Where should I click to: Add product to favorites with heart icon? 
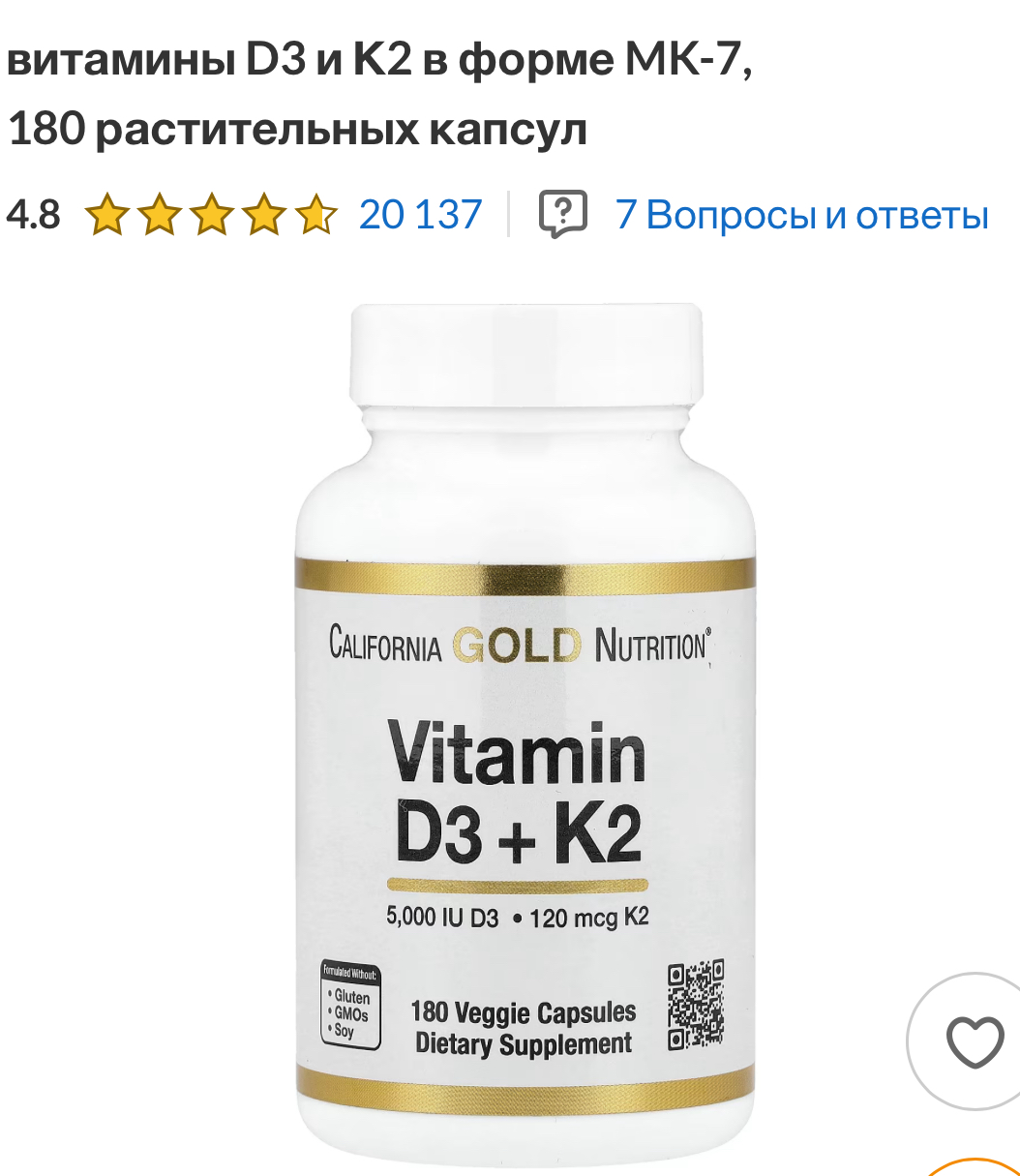point(974,1041)
